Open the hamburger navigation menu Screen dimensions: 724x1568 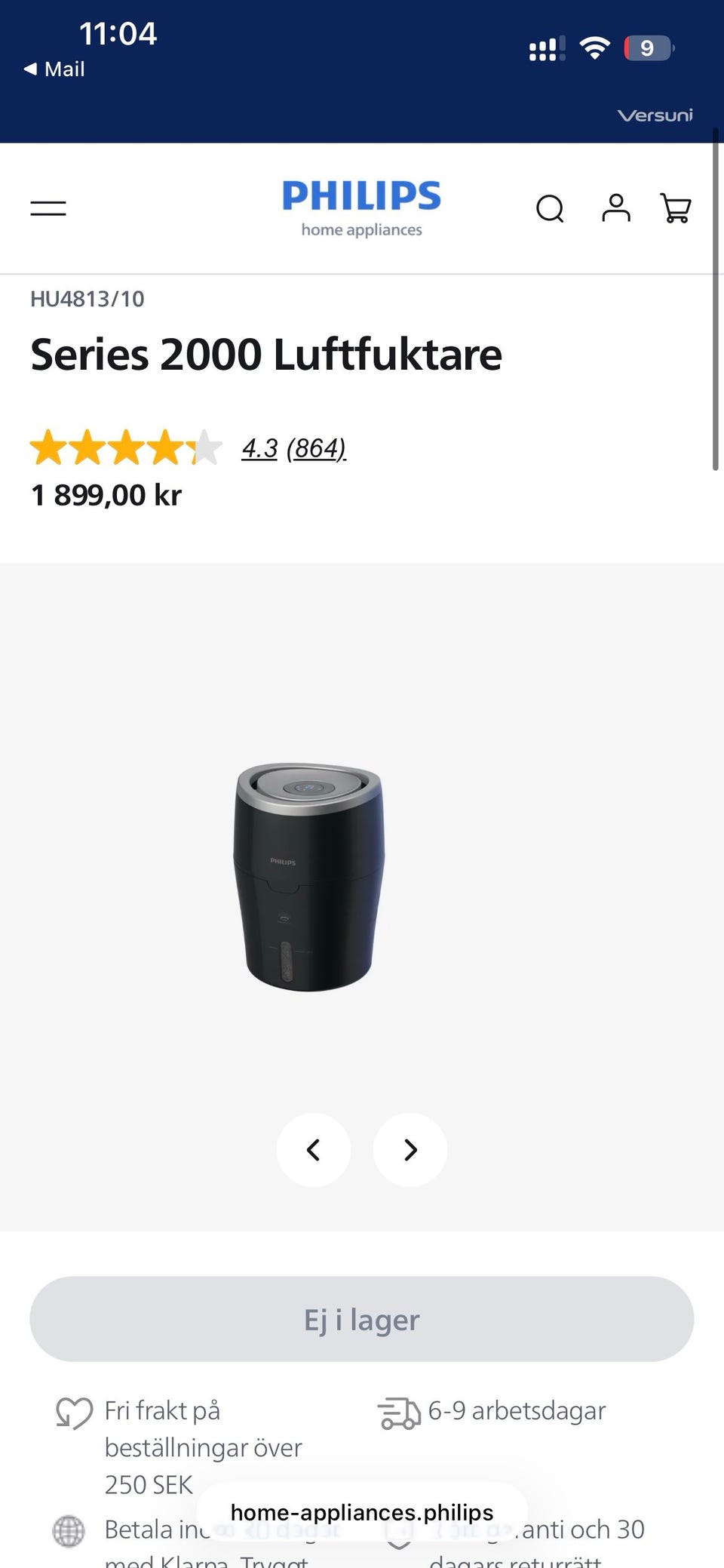point(48,208)
